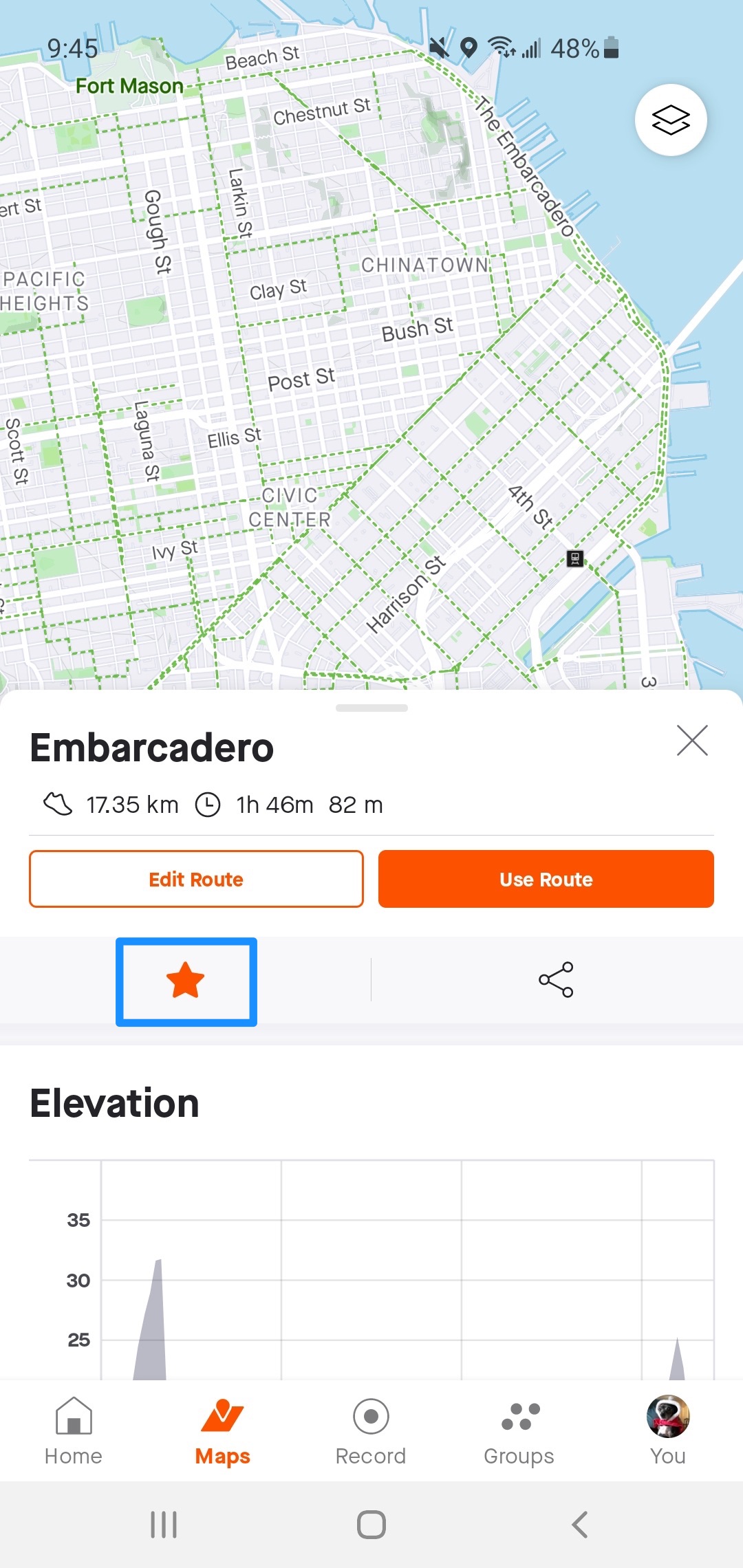Tap Use Route
This screenshot has height=1568, width=743.
(546, 879)
